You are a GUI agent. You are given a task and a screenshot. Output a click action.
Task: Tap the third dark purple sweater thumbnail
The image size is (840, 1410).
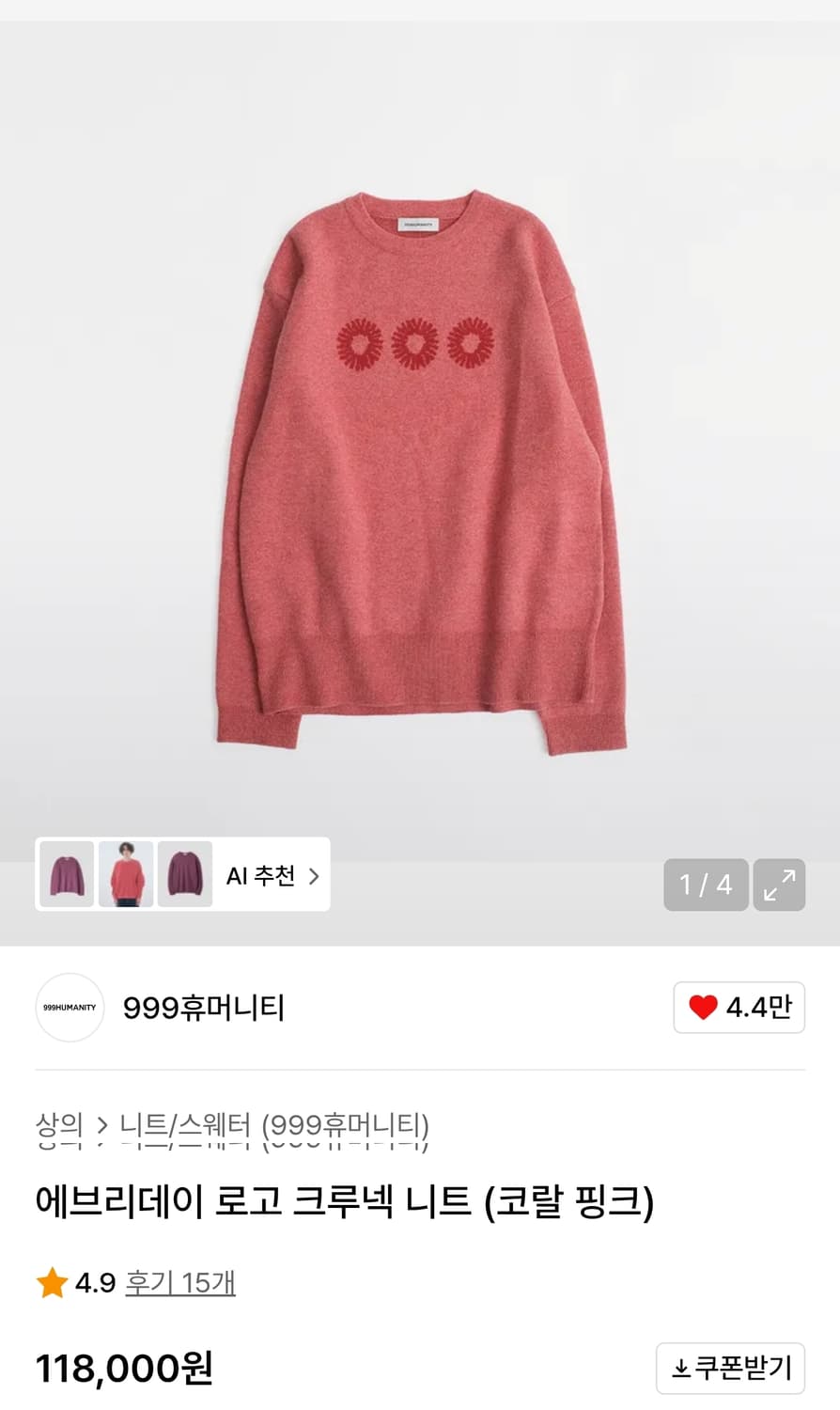tap(184, 875)
